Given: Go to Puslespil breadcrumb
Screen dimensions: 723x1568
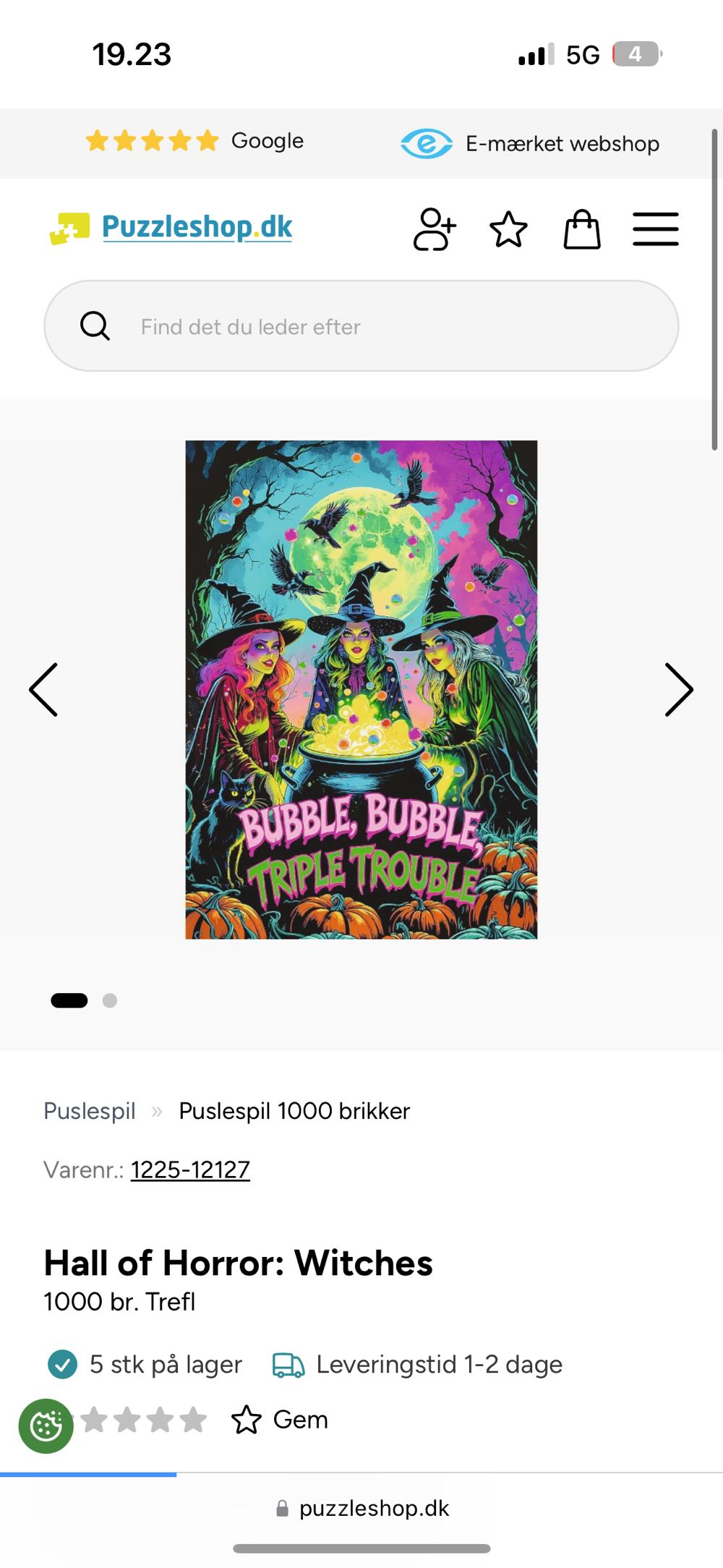Looking at the screenshot, I should (90, 1111).
